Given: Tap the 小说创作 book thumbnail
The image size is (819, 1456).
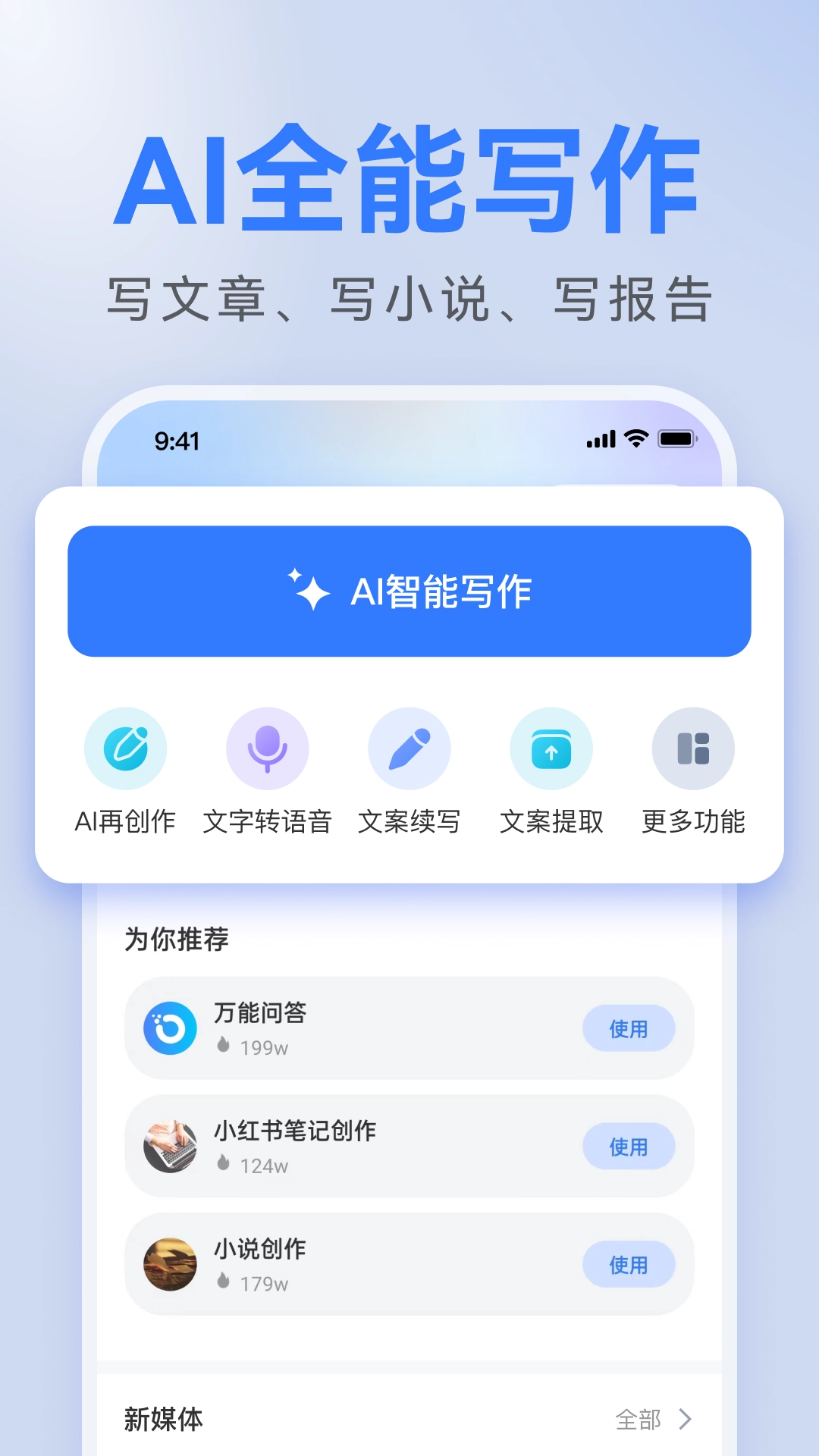Looking at the screenshot, I should point(170,1265).
